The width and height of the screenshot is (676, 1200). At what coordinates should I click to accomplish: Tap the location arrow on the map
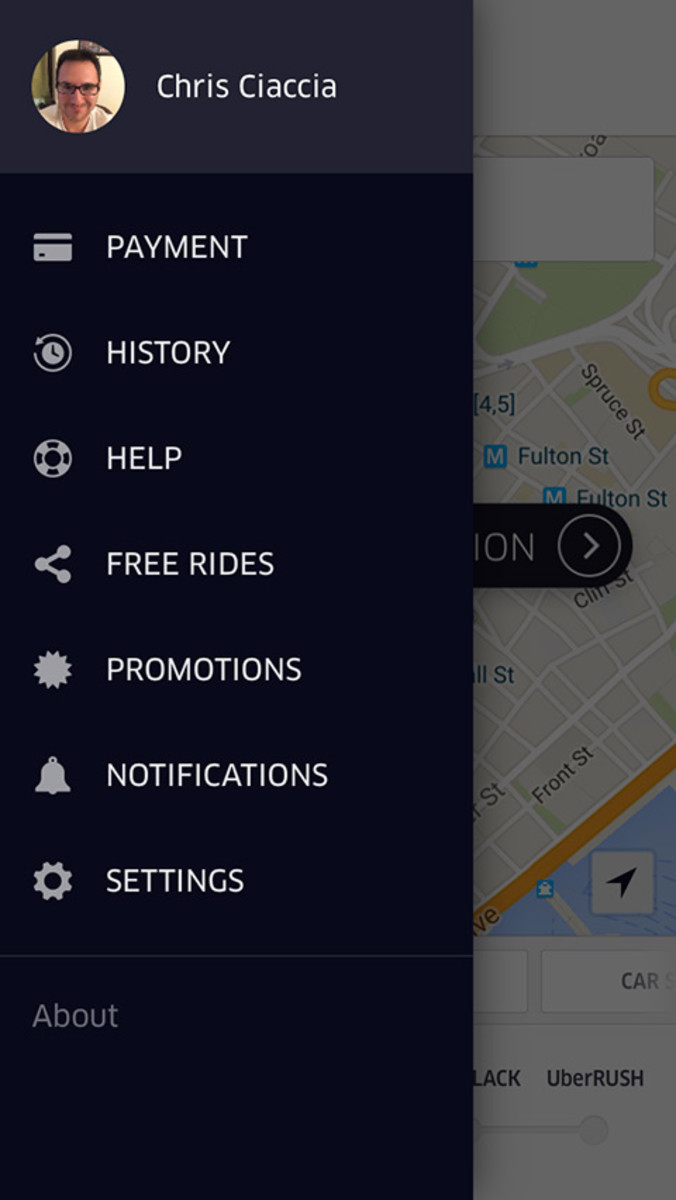pyautogui.click(x=621, y=883)
